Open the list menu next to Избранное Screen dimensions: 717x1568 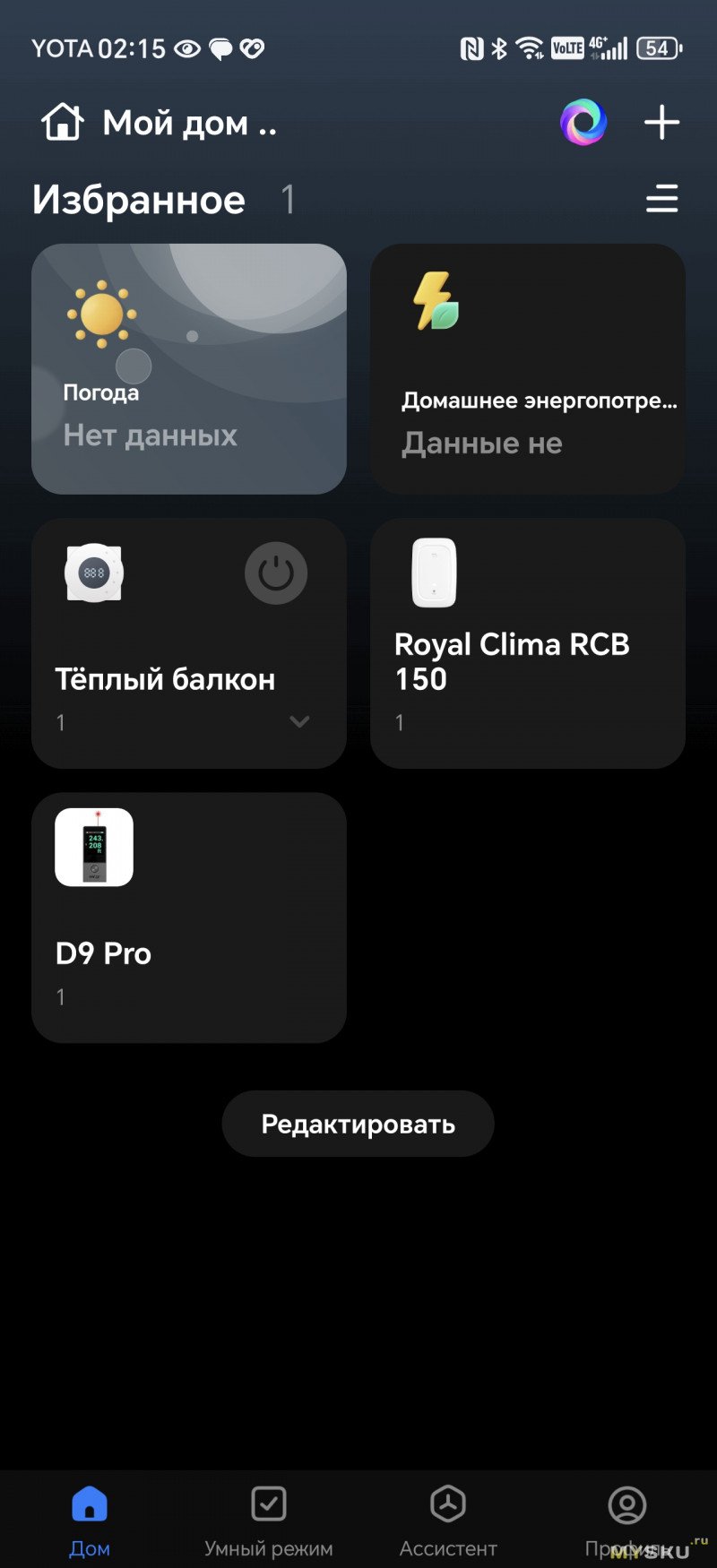pyautogui.click(x=661, y=199)
